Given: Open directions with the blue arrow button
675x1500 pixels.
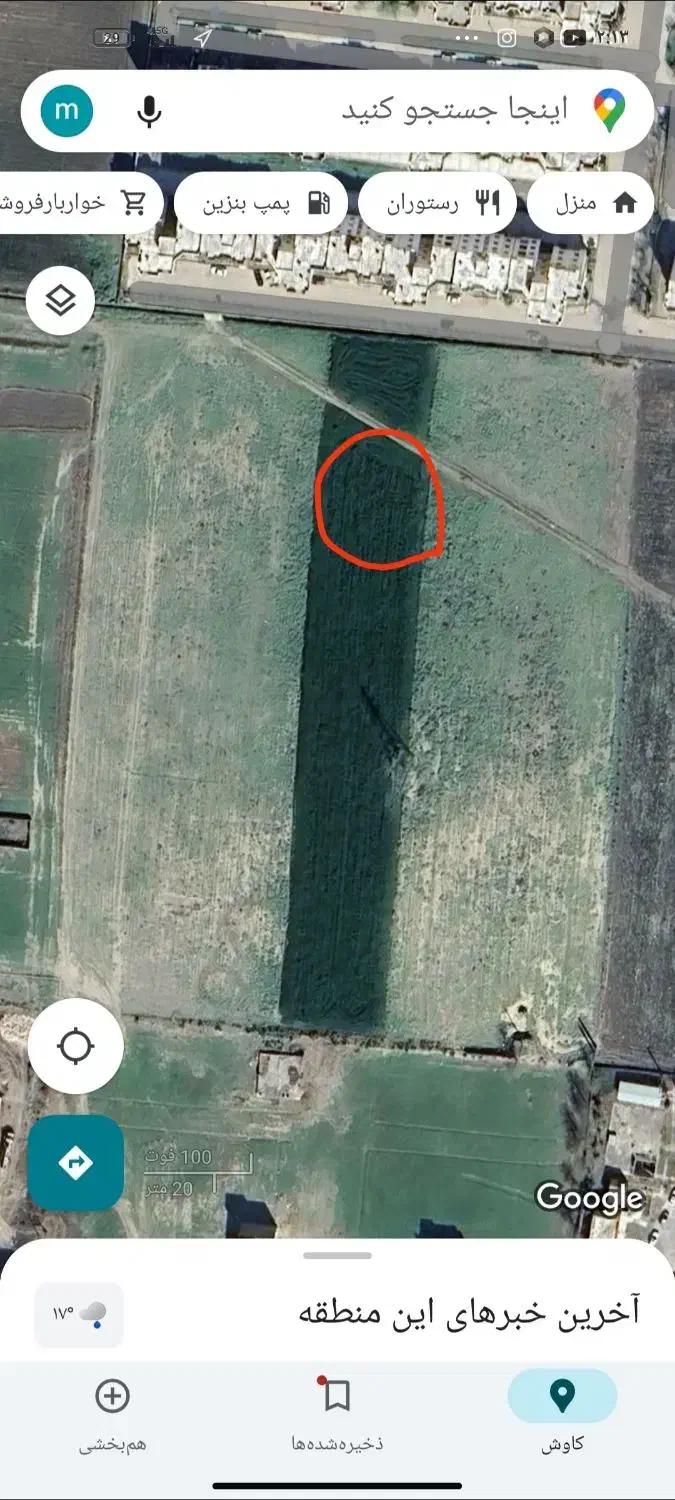Looking at the screenshot, I should [76, 1163].
